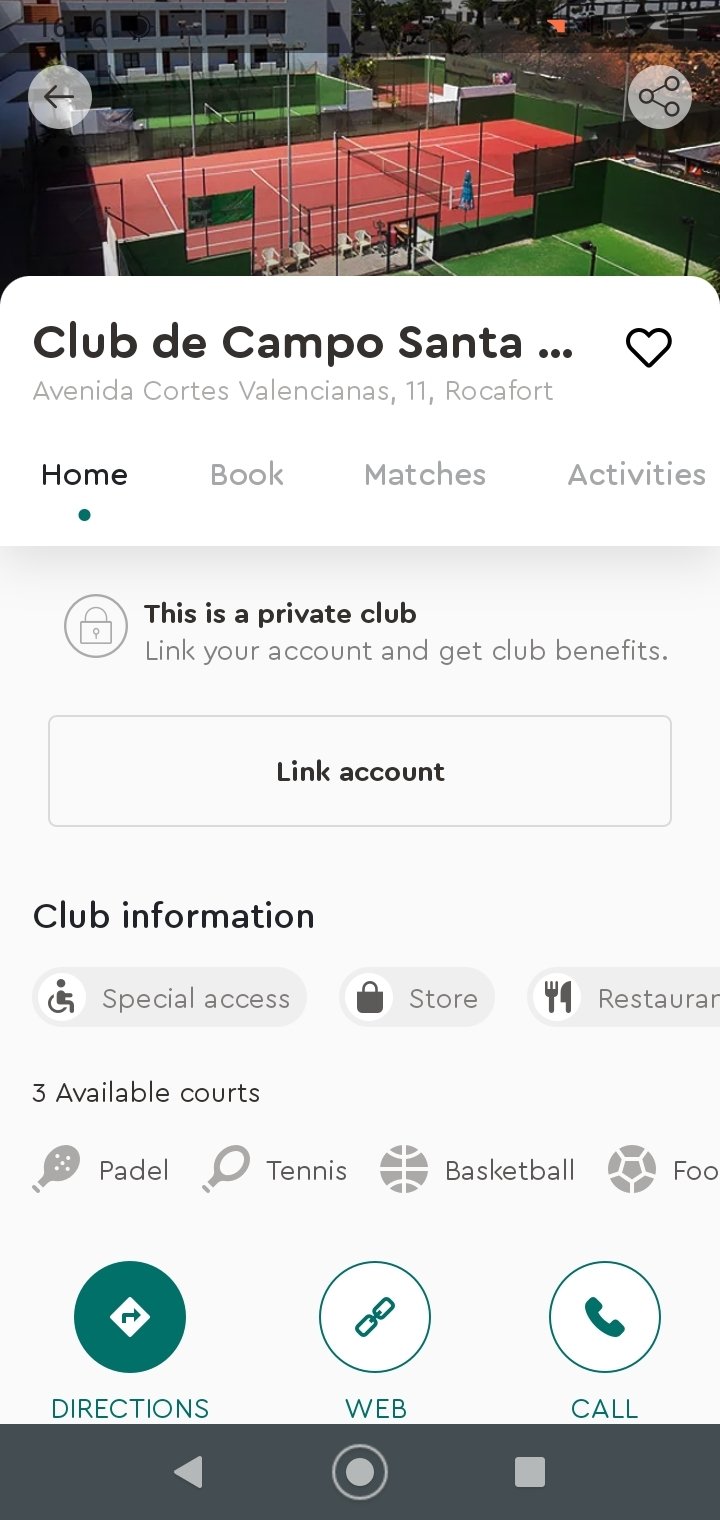
Task: Tap the system recent apps button
Action: [x=530, y=1472]
